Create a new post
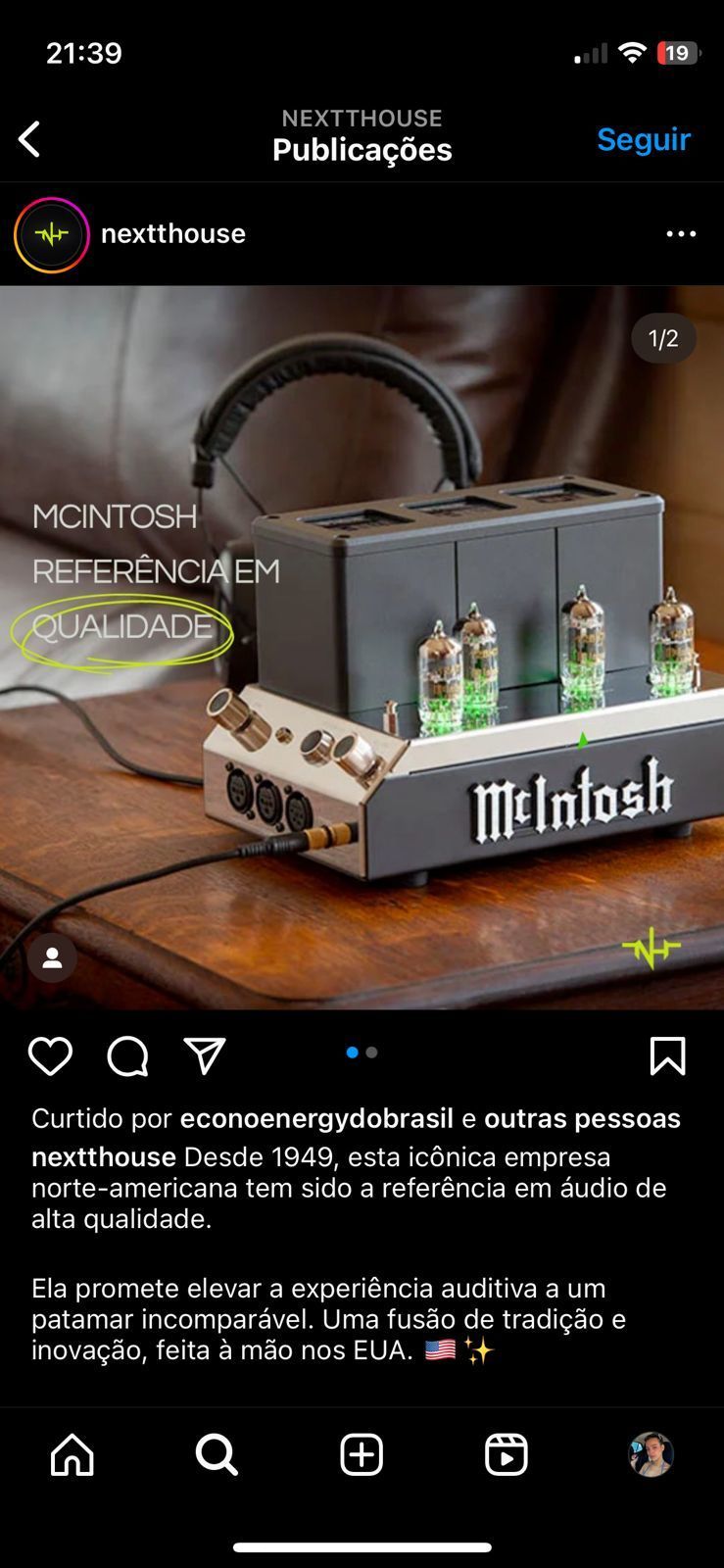 pyautogui.click(x=362, y=1455)
